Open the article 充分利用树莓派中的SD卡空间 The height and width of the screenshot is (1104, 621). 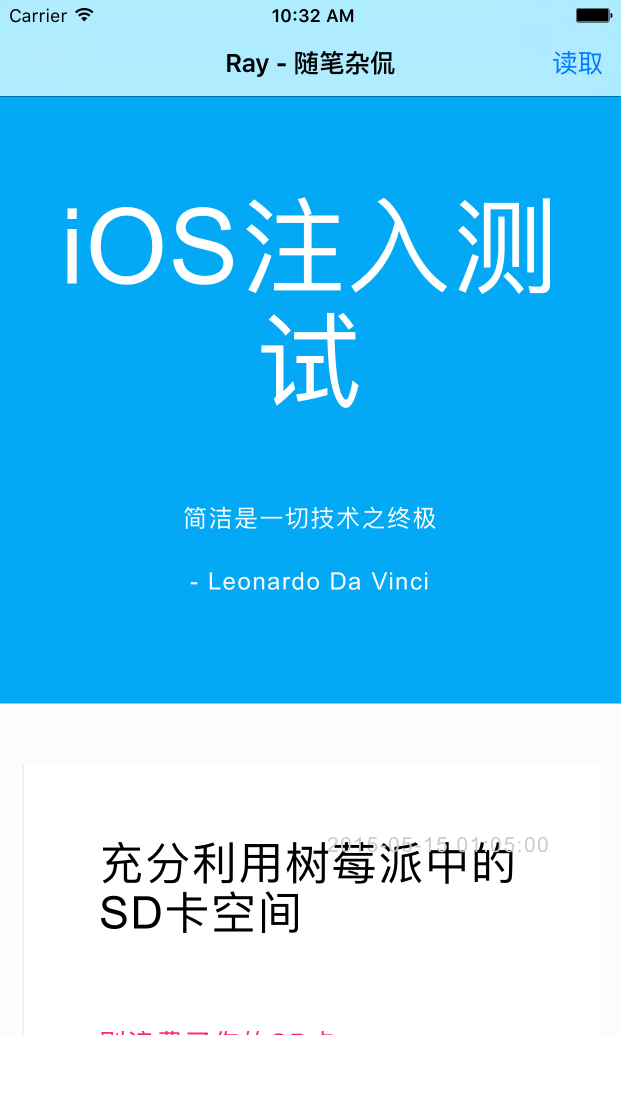click(x=306, y=888)
